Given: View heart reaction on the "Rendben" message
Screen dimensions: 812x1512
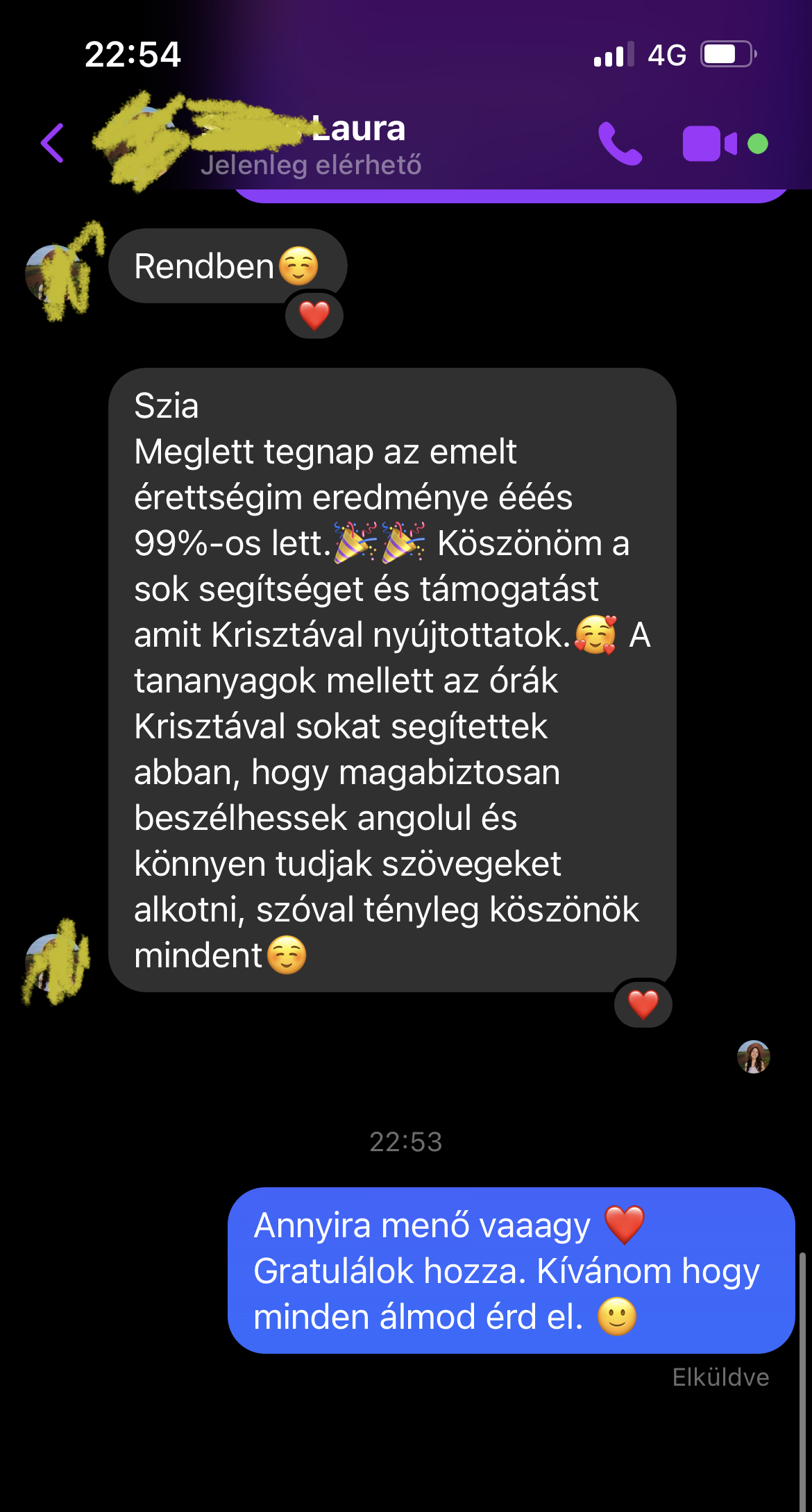Looking at the screenshot, I should [314, 316].
